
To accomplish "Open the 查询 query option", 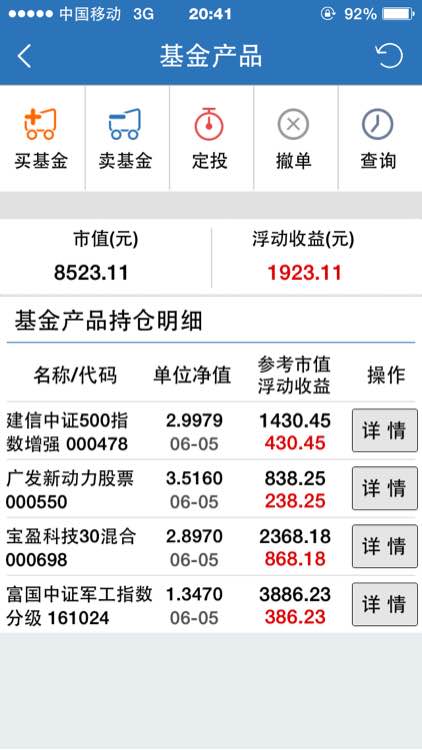I will [378, 139].
